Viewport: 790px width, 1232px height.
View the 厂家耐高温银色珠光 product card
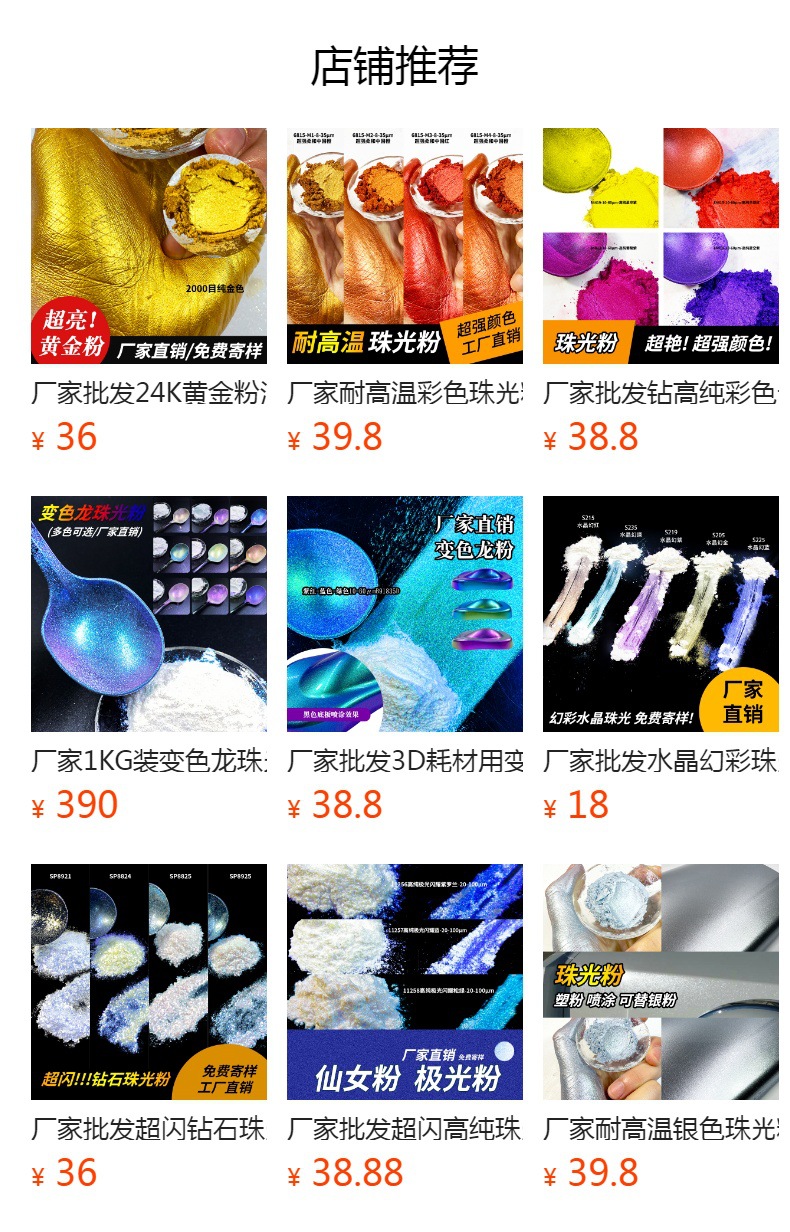(x=661, y=982)
